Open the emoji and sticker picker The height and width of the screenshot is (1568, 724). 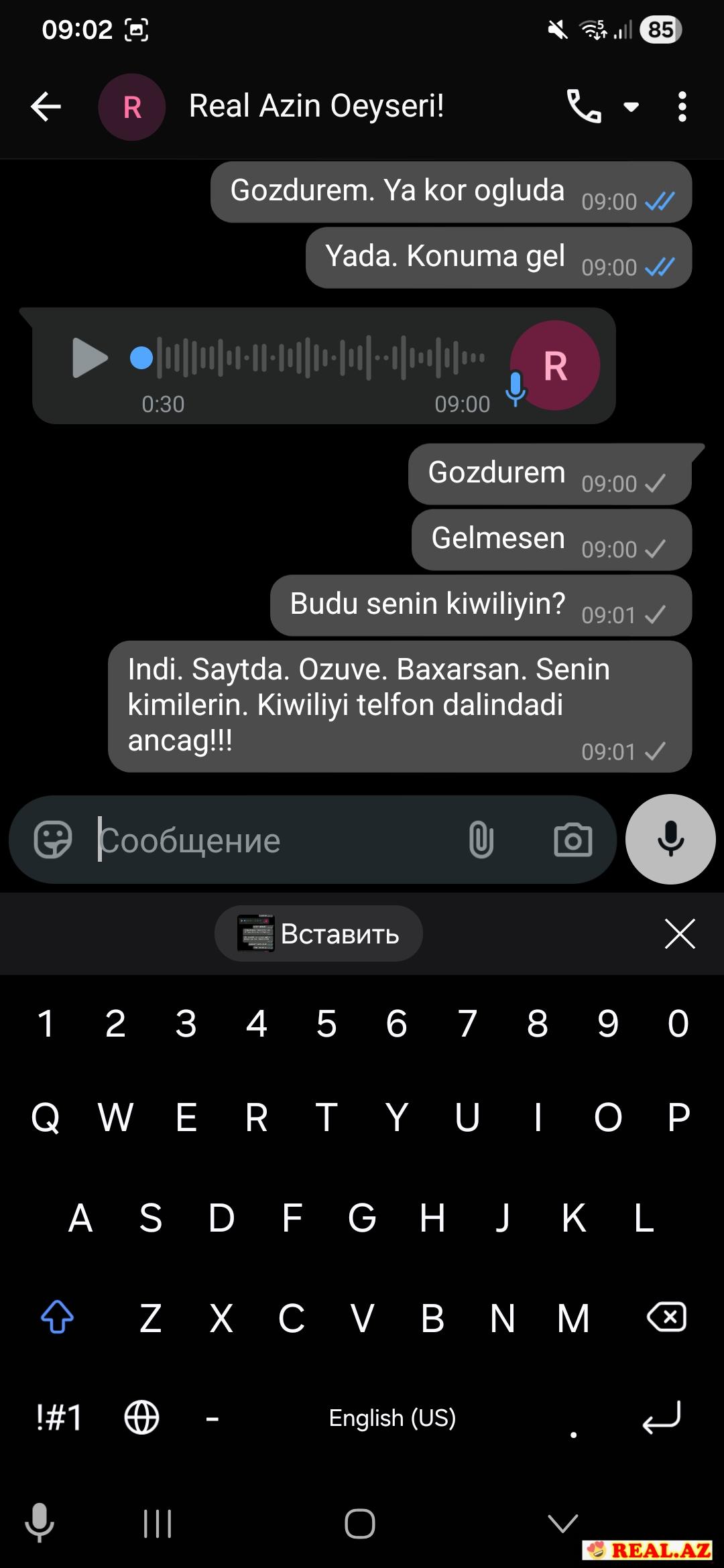click(x=53, y=840)
